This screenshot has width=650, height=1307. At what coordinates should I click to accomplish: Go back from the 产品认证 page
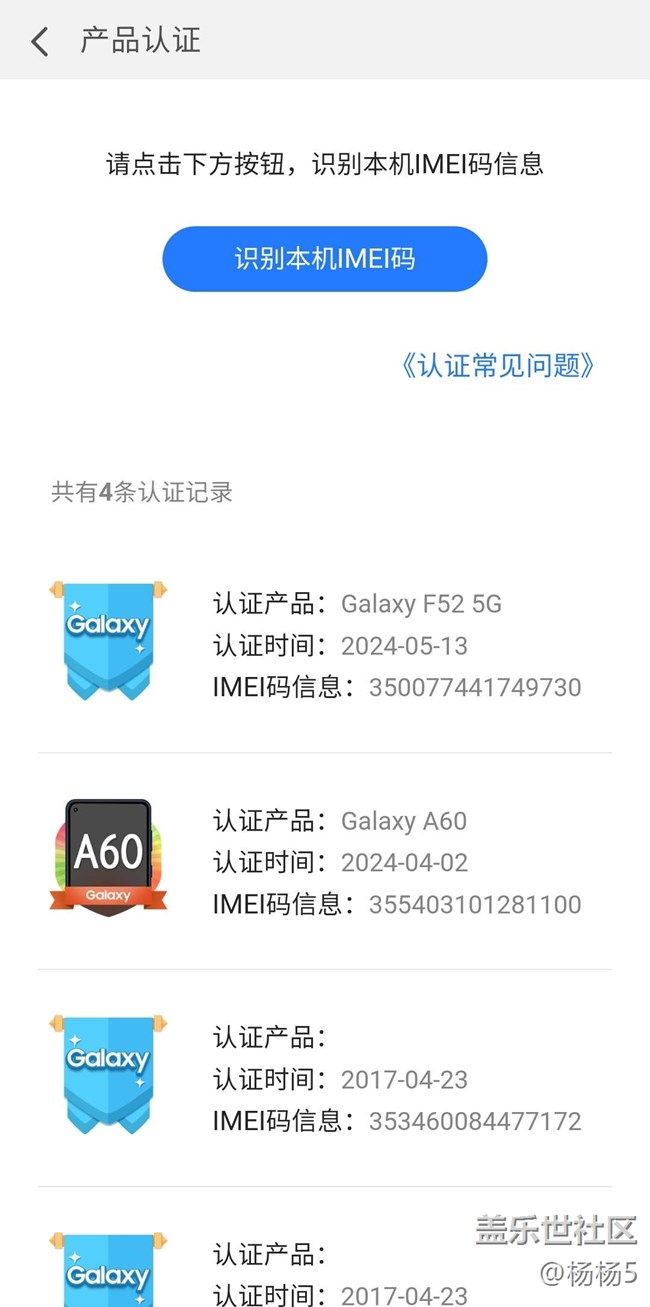point(40,41)
